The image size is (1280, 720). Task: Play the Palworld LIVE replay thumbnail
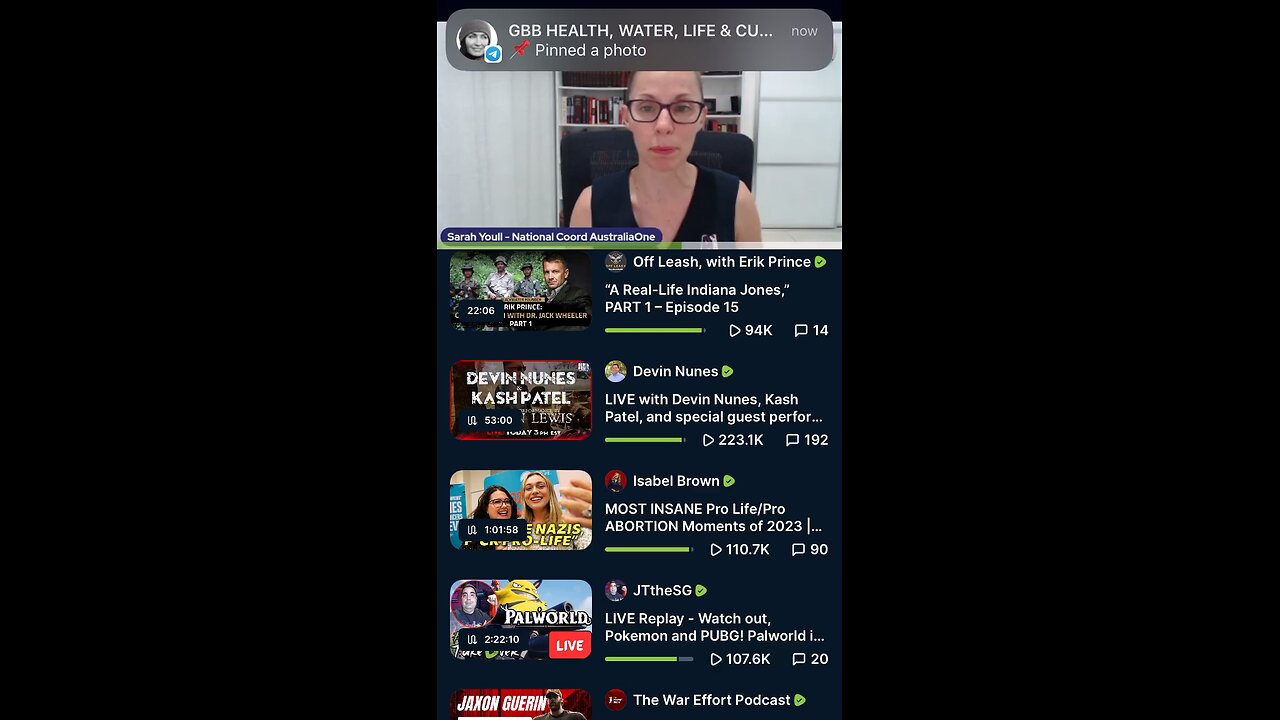point(520,619)
